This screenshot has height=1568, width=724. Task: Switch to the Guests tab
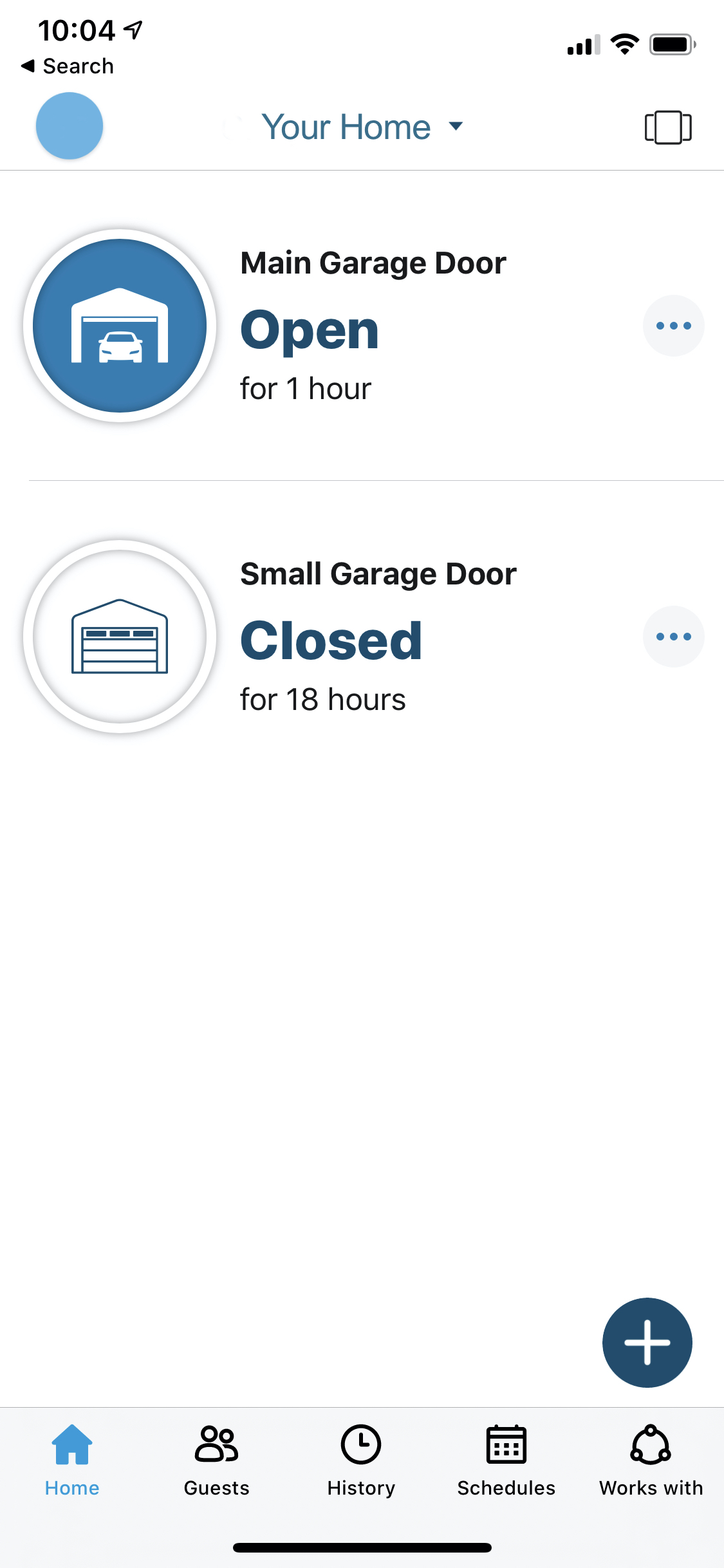217,1461
